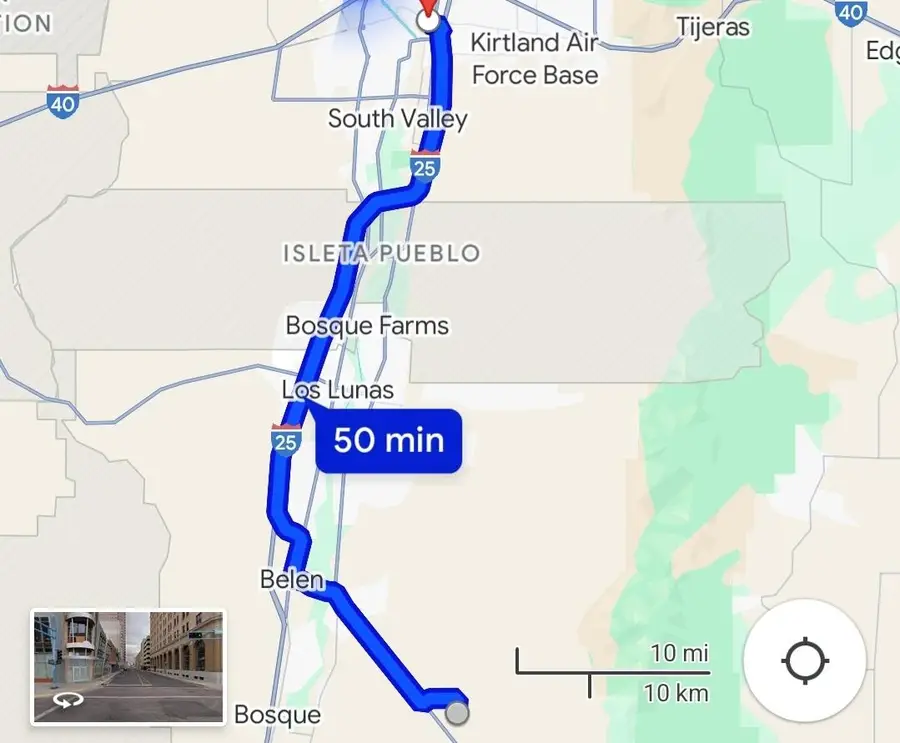900x743 pixels.
Task: Open the Street View preview thumbnail
Action: tap(128, 666)
